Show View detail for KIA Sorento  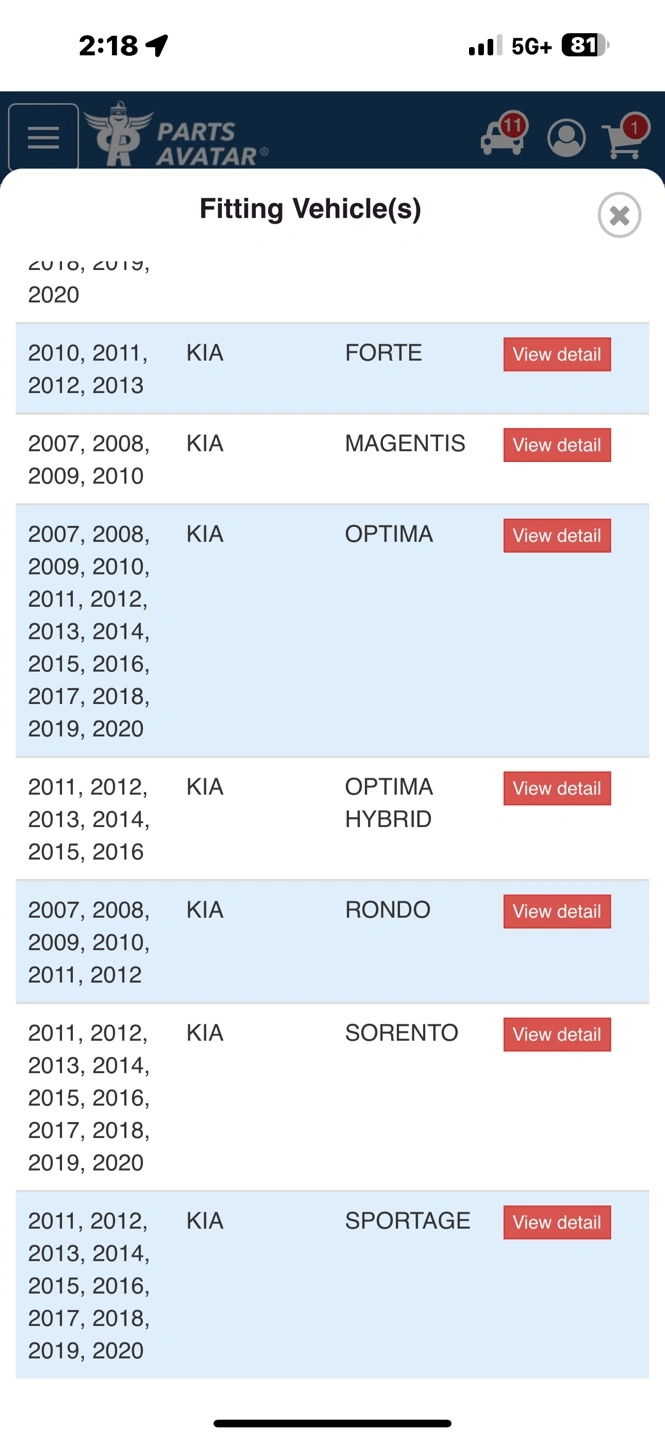557,1034
